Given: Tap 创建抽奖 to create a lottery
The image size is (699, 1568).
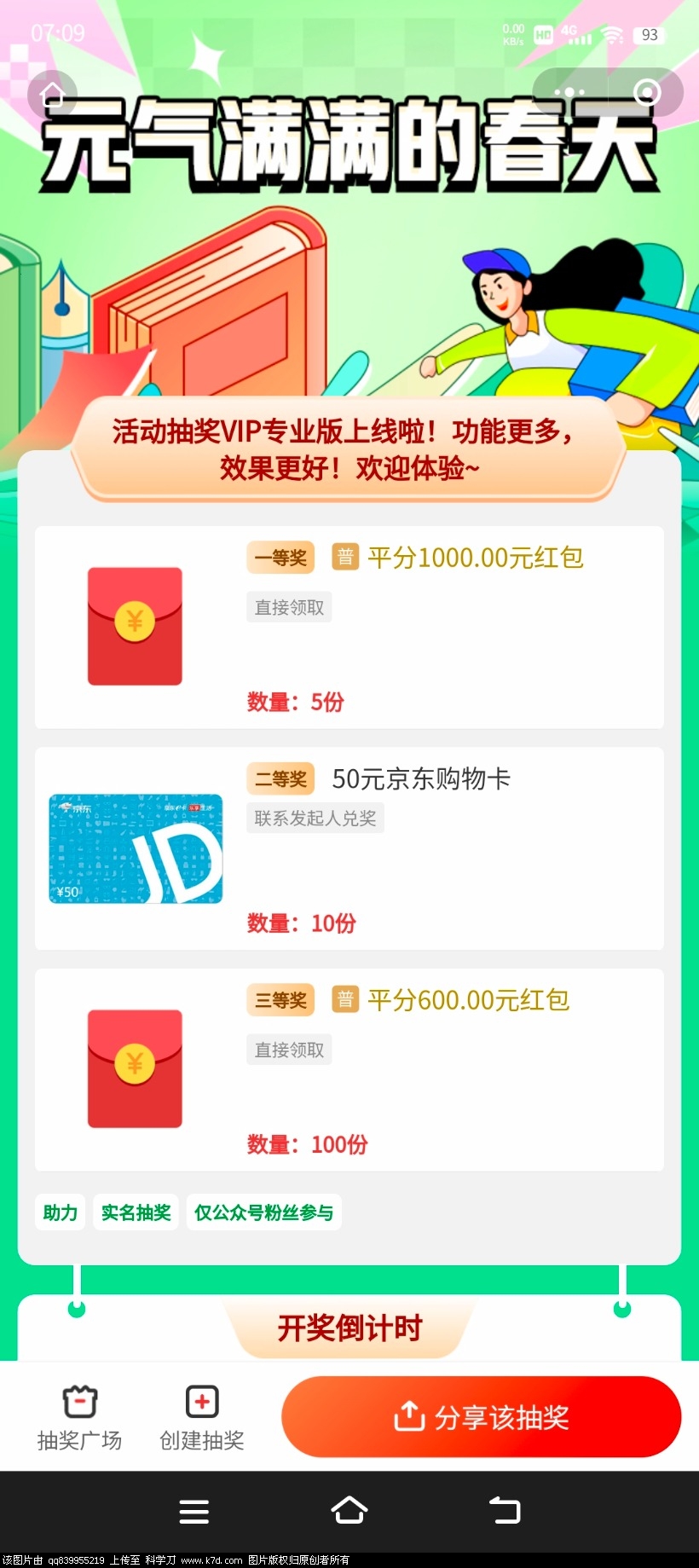Looking at the screenshot, I should pos(202,1417).
